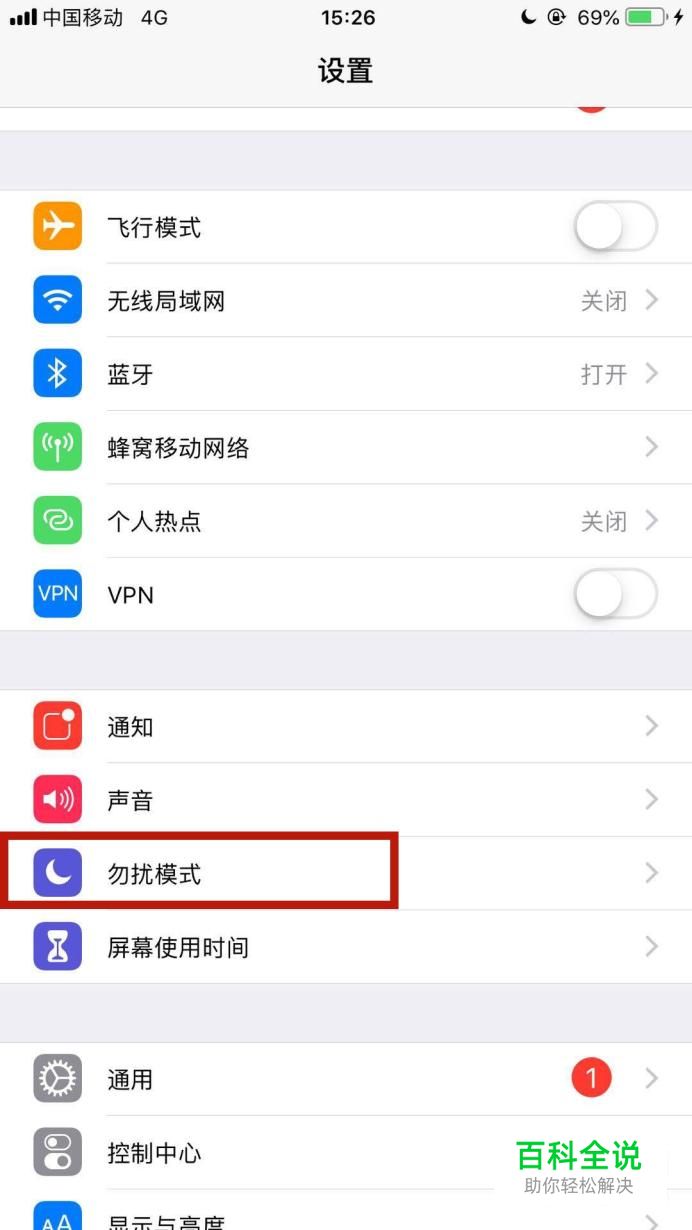This screenshot has height=1230, width=692.
Task: Open 声音 sound settings
Action: pos(345,800)
